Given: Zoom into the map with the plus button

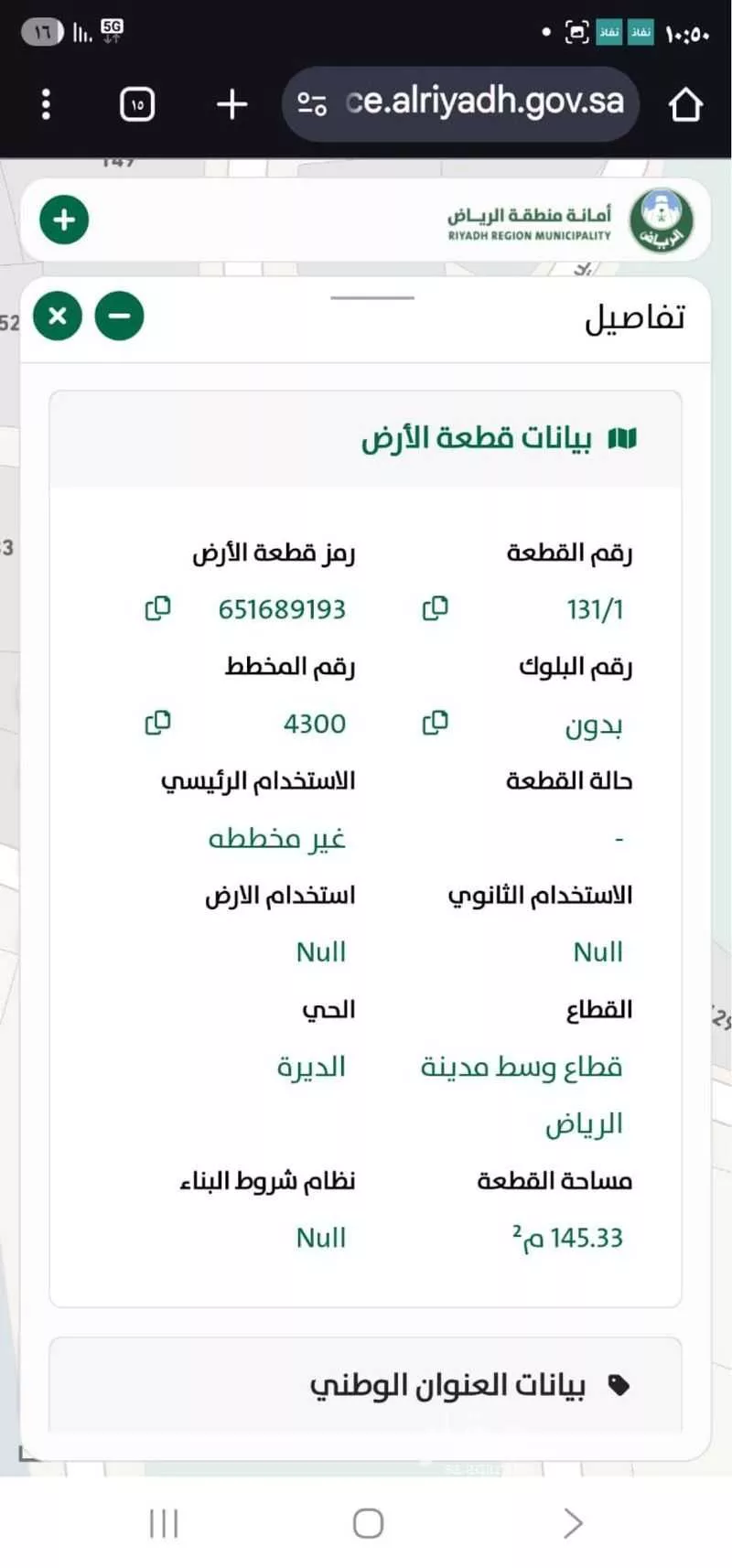Looking at the screenshot, I should pos(62,220).
